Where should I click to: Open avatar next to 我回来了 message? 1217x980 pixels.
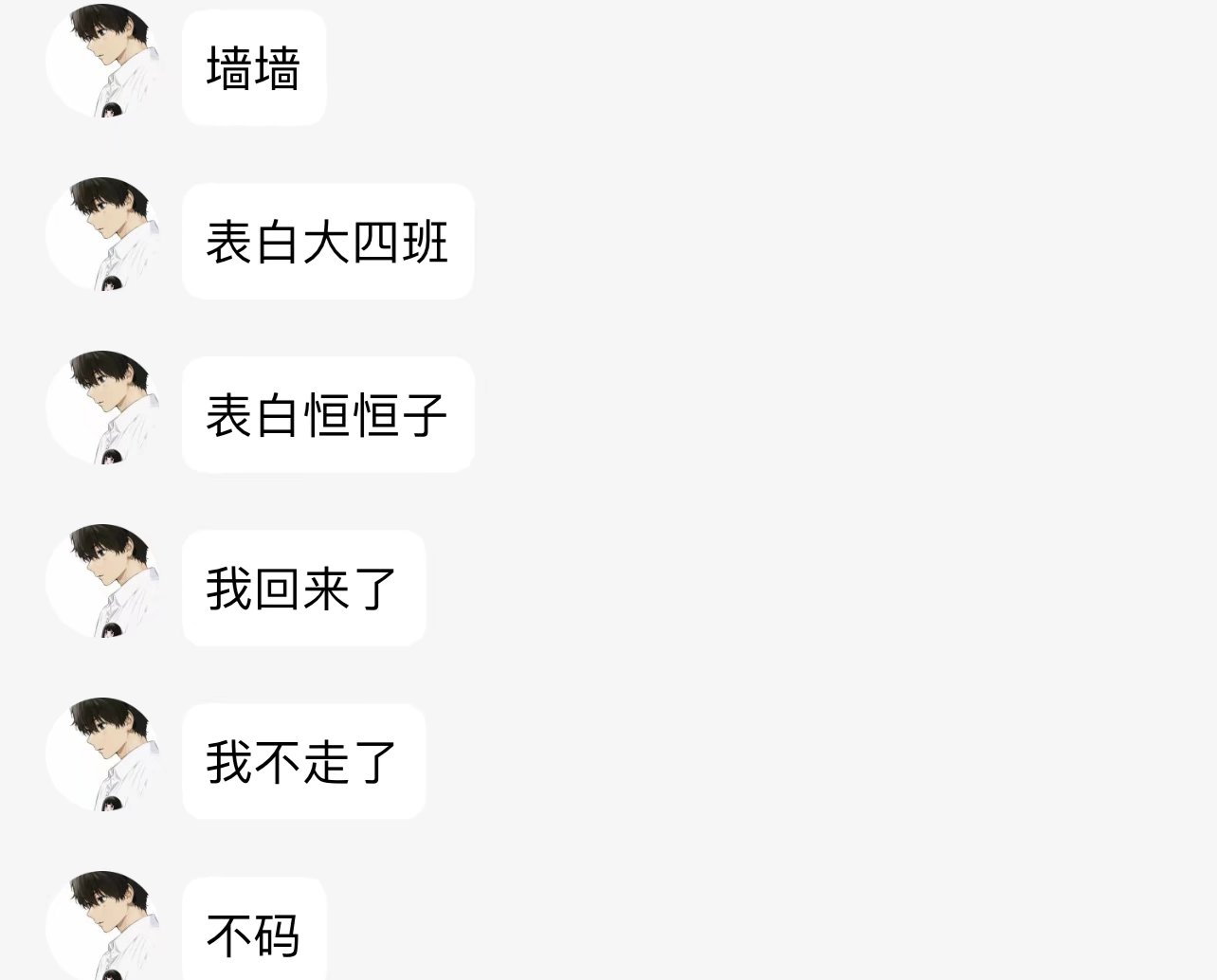[102, 580]
